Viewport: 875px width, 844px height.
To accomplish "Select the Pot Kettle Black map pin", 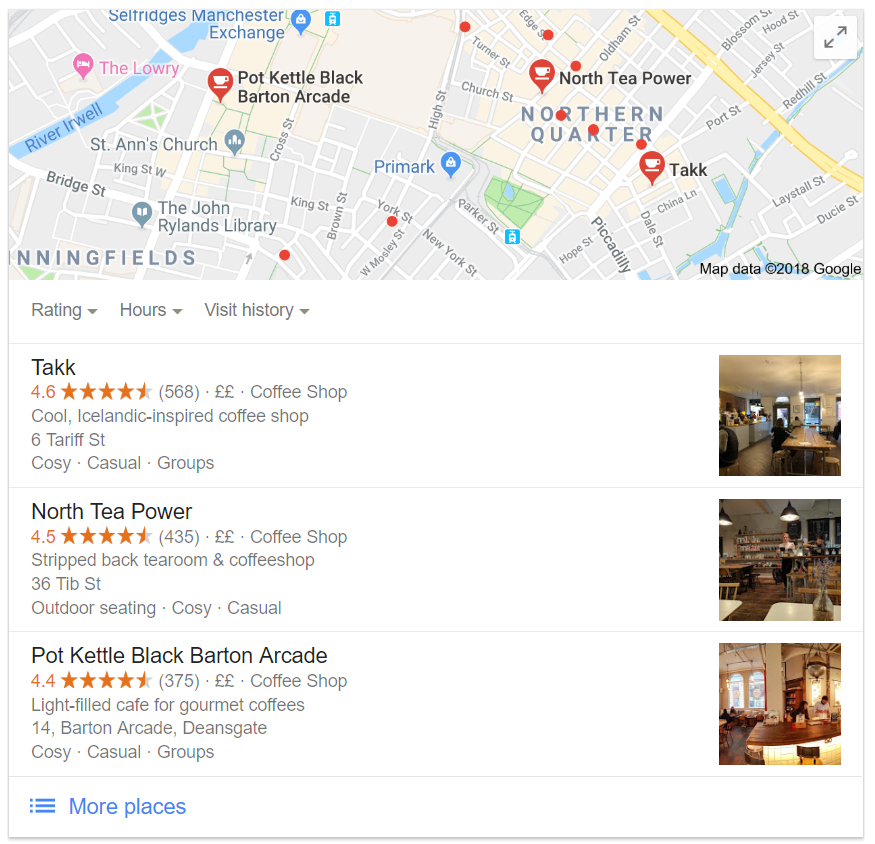I will (219, 82).
